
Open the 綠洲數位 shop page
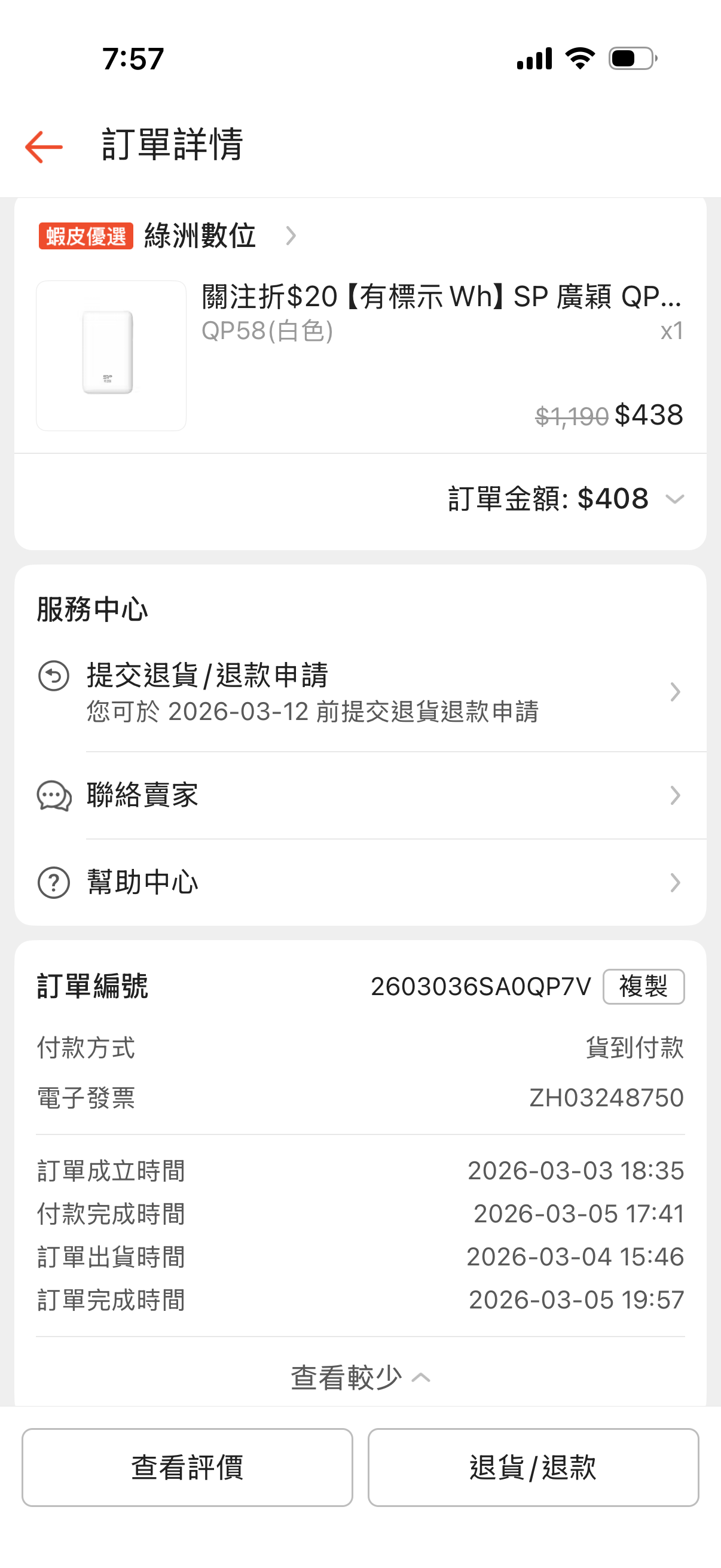tap(200, 236)
